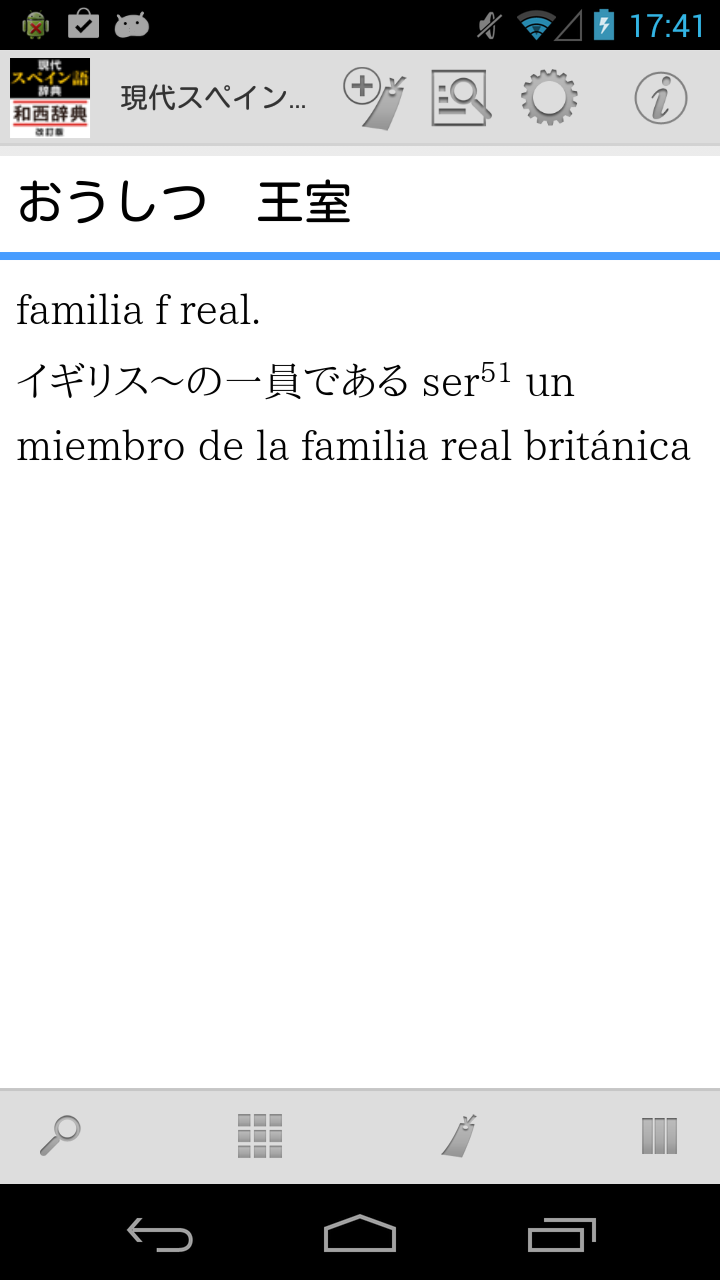
Task: Open the bookmarks tag tab
Action: (459, 1136)
